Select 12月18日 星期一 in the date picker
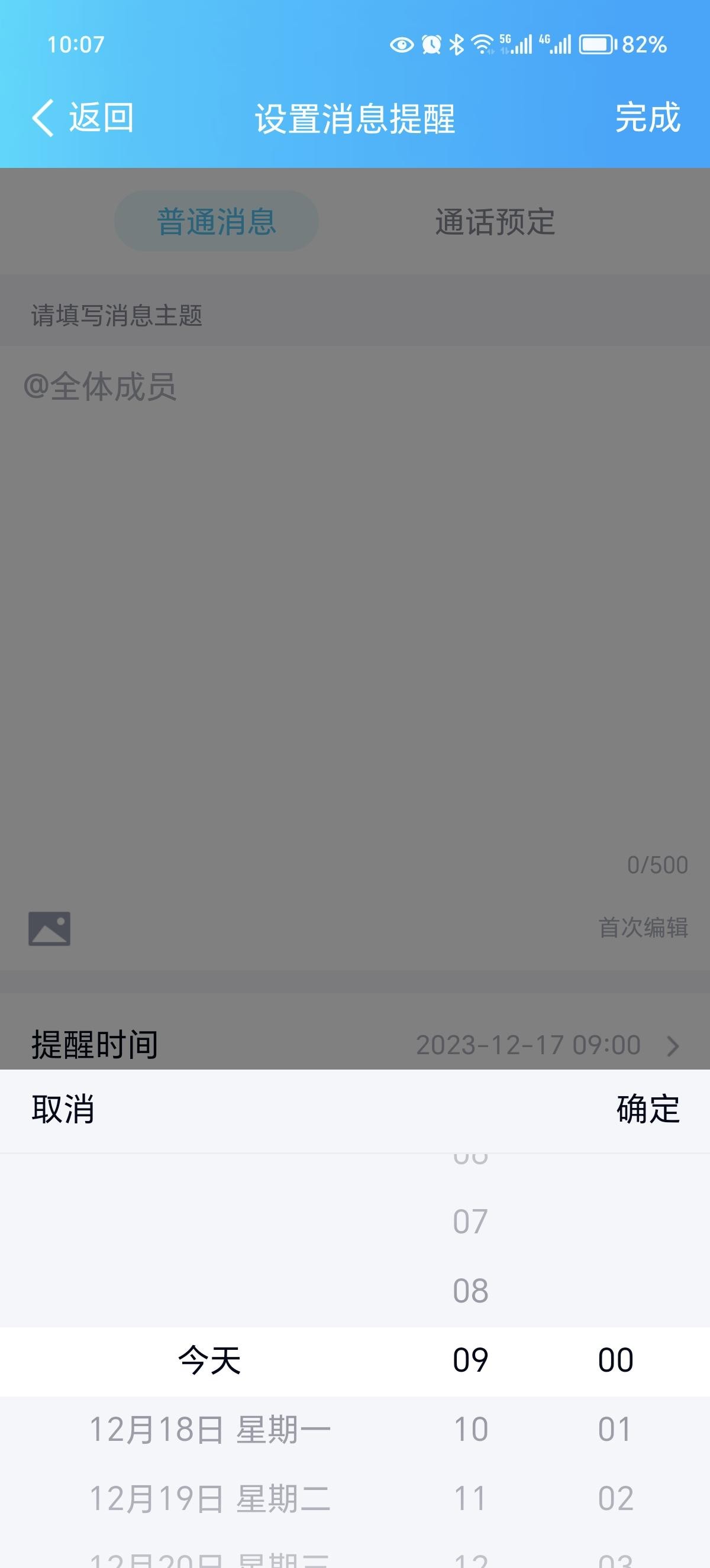The width and height of the screenshot is (710, 1568). point(210,1429)
